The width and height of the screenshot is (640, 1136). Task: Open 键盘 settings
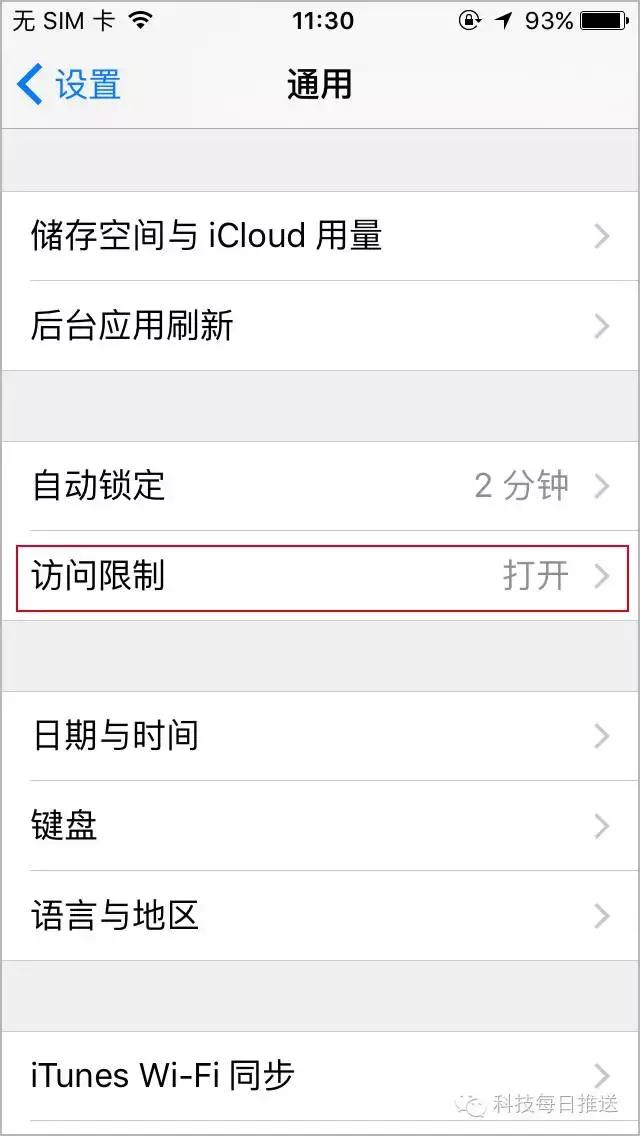click(x=320, y=826)
